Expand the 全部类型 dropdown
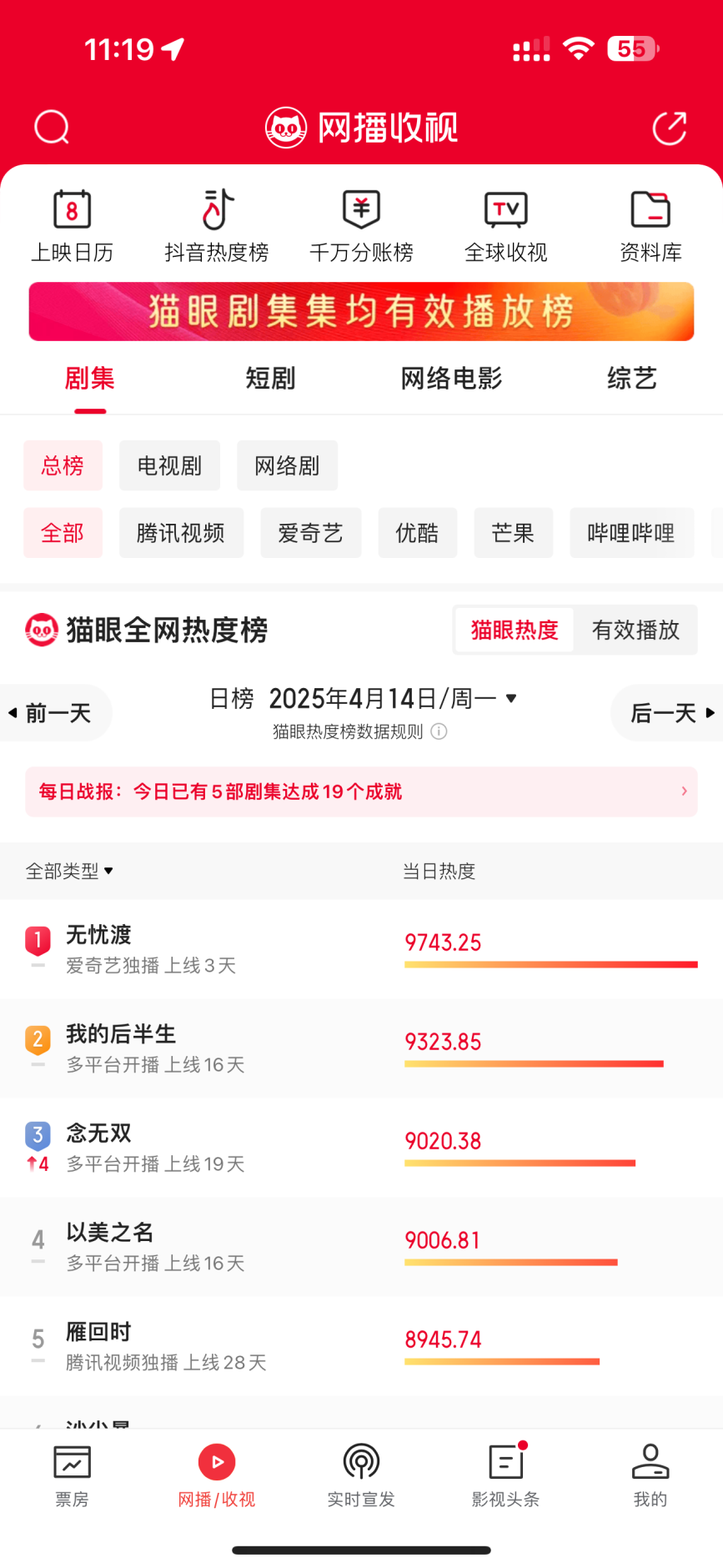The image size is (723, 1568). click(69, 872)
